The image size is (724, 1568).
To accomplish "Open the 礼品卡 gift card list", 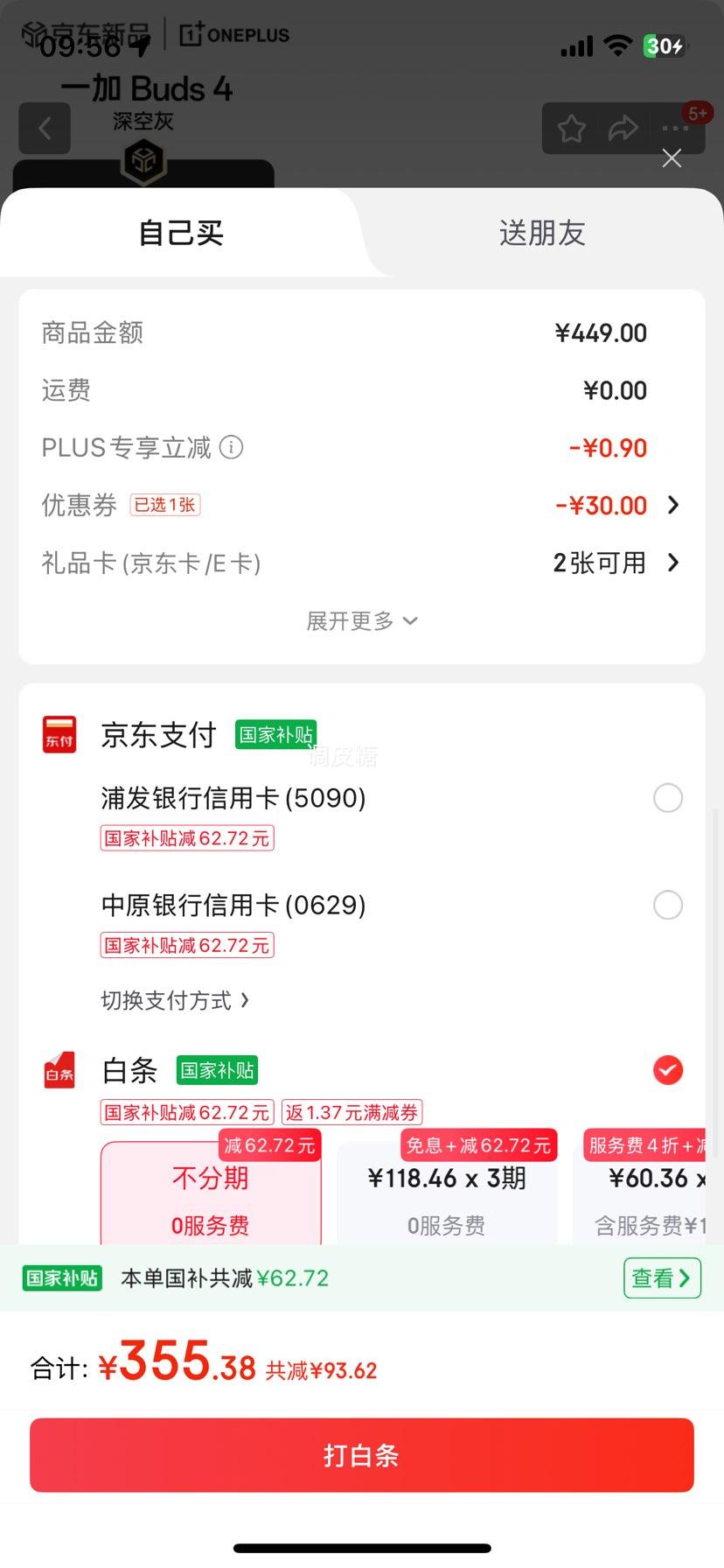I will (x=616, y=563).
